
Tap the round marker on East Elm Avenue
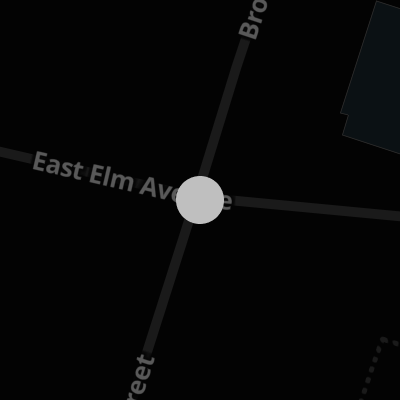point(200,200)
